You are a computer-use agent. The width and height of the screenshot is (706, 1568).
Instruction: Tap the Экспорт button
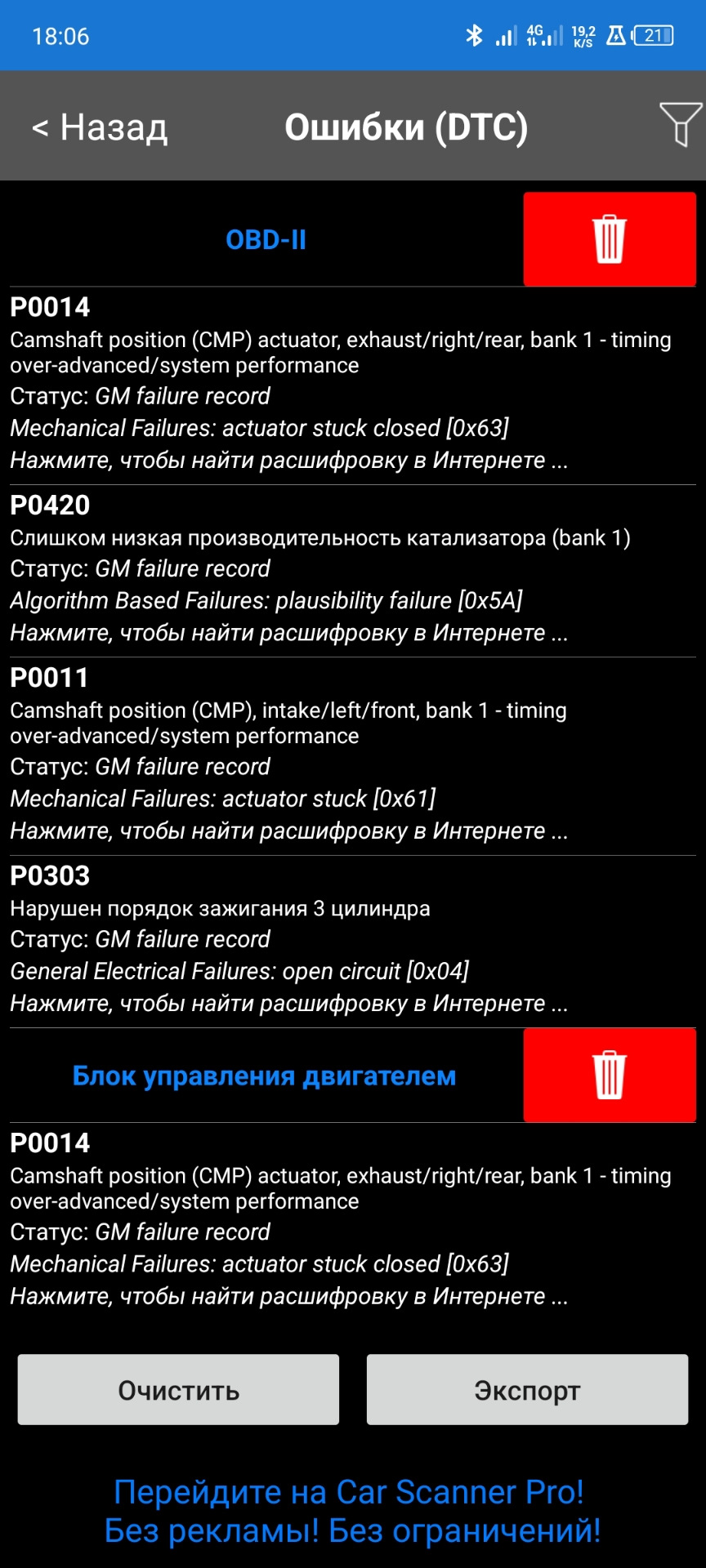(527, 1389)
